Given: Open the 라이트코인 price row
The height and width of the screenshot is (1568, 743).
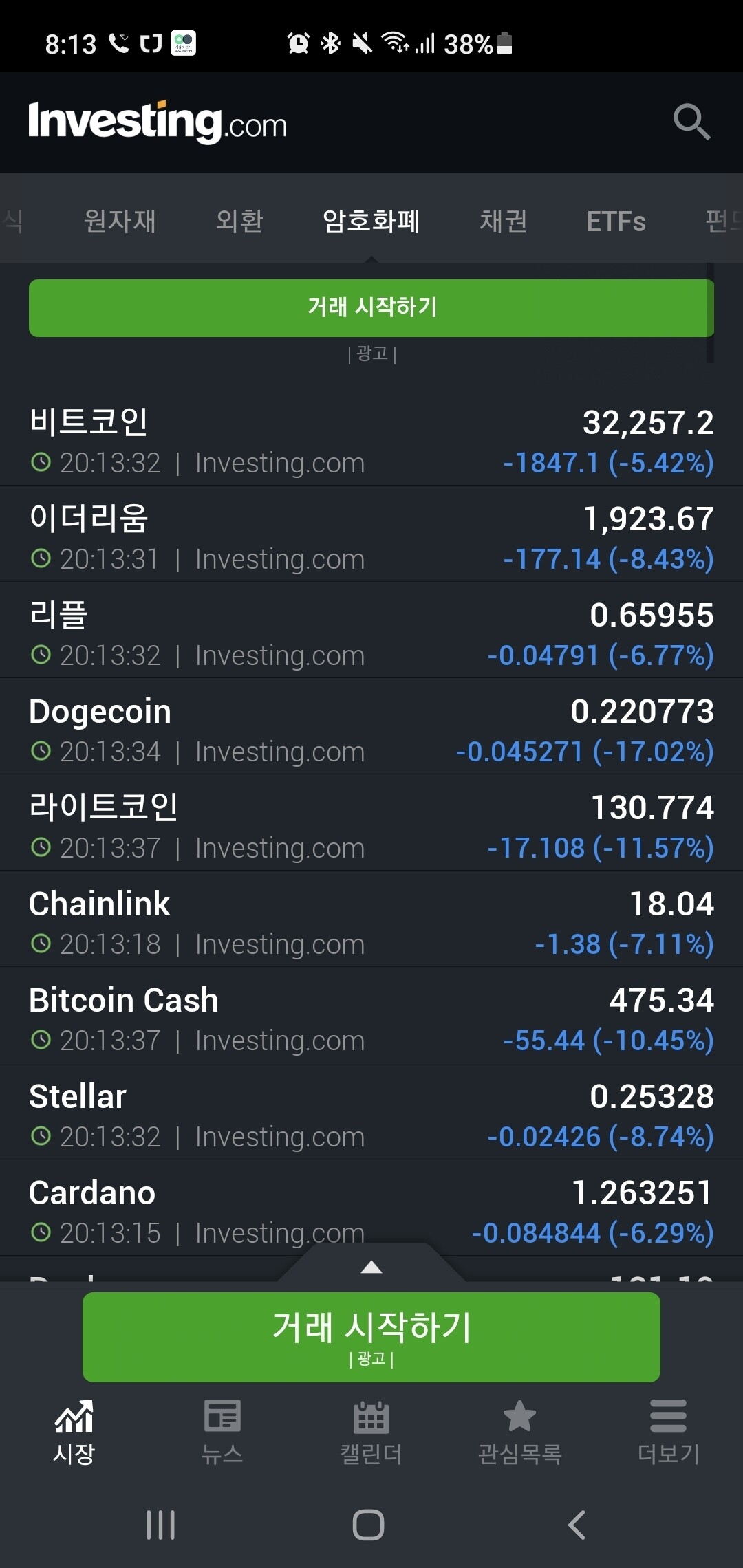Looking at the screenshot, I should pyautogui.click(x=371, y=825).
